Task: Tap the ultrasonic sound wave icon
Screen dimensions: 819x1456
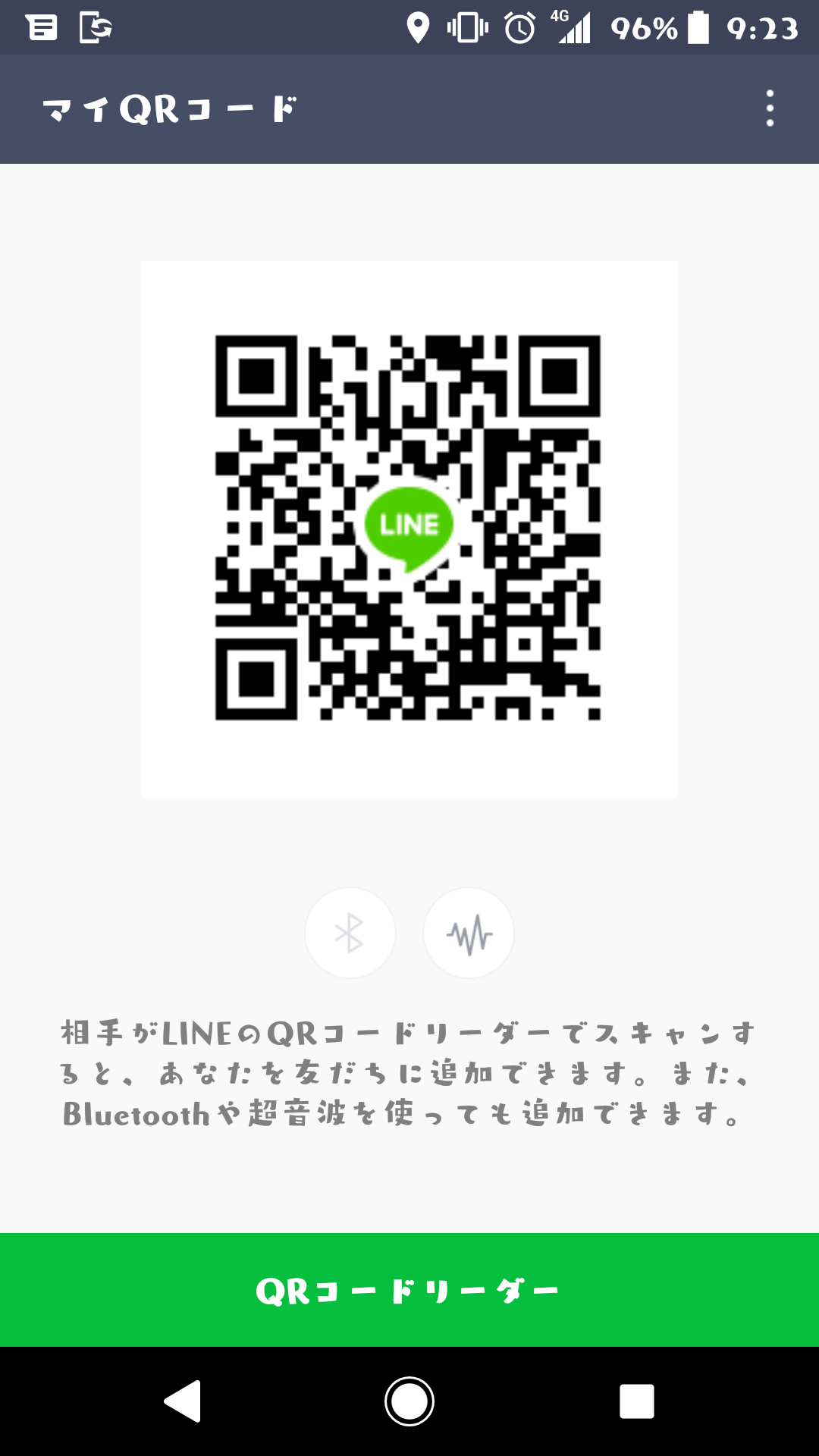Action: click(x=469, y=933)
